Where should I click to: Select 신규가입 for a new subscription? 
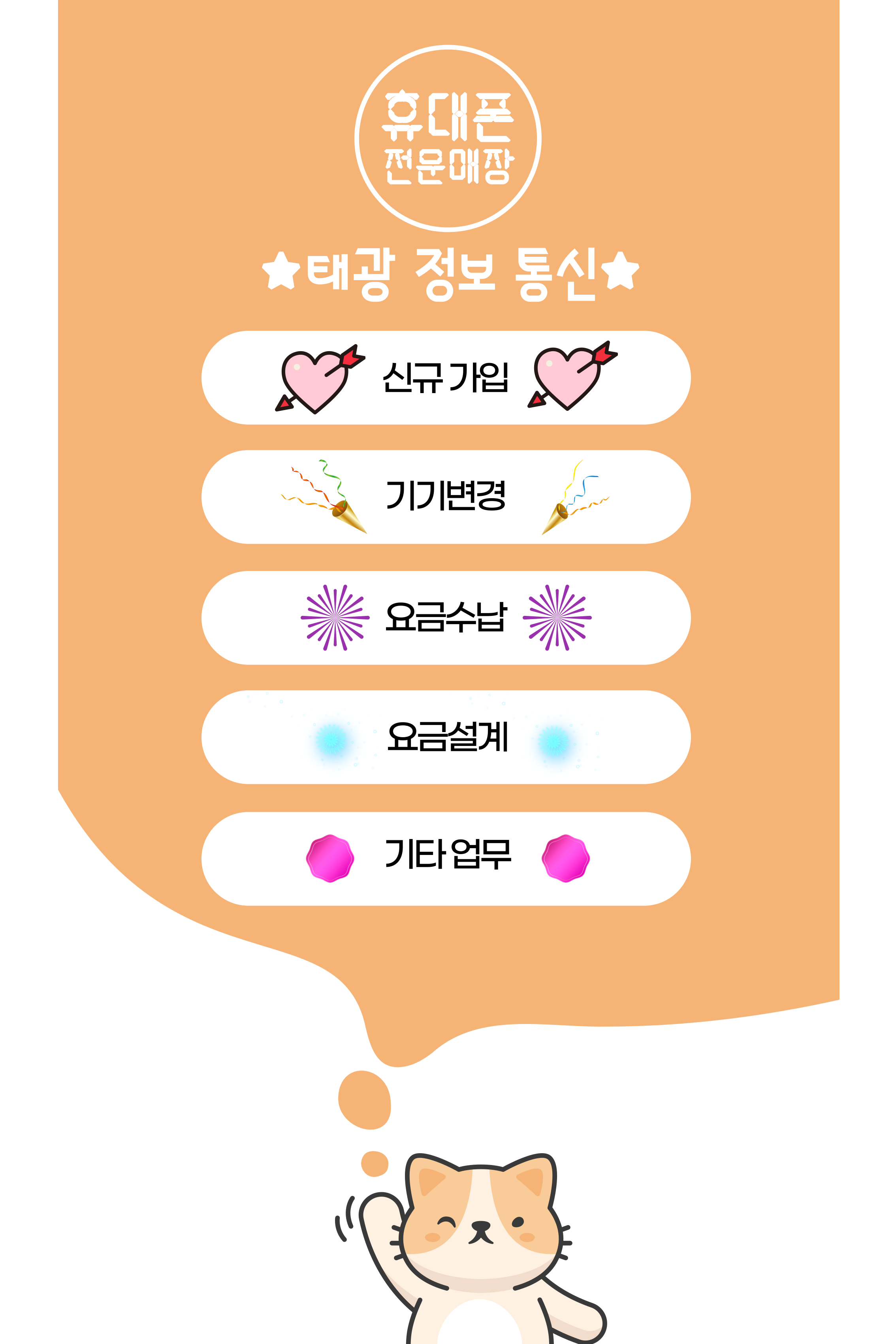tap(446, 378)
